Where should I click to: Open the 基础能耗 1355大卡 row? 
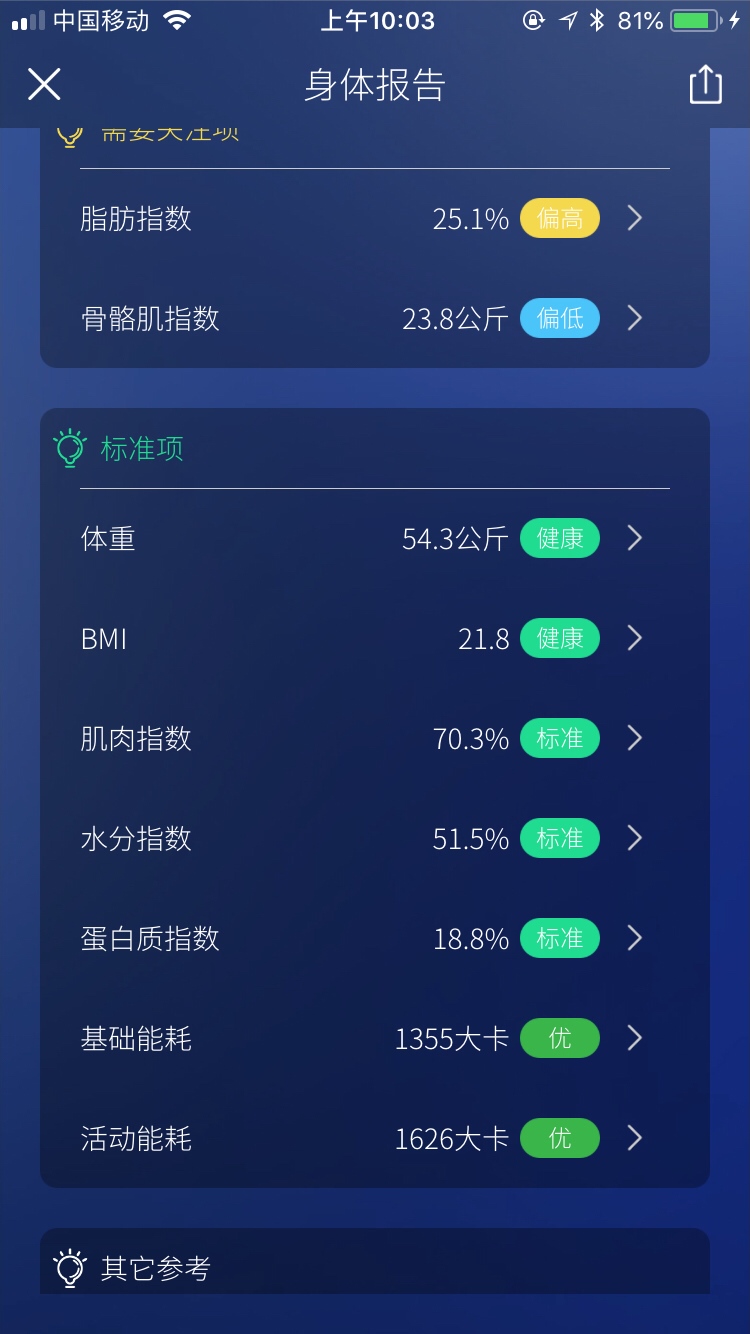click(x=374, y=1039)
